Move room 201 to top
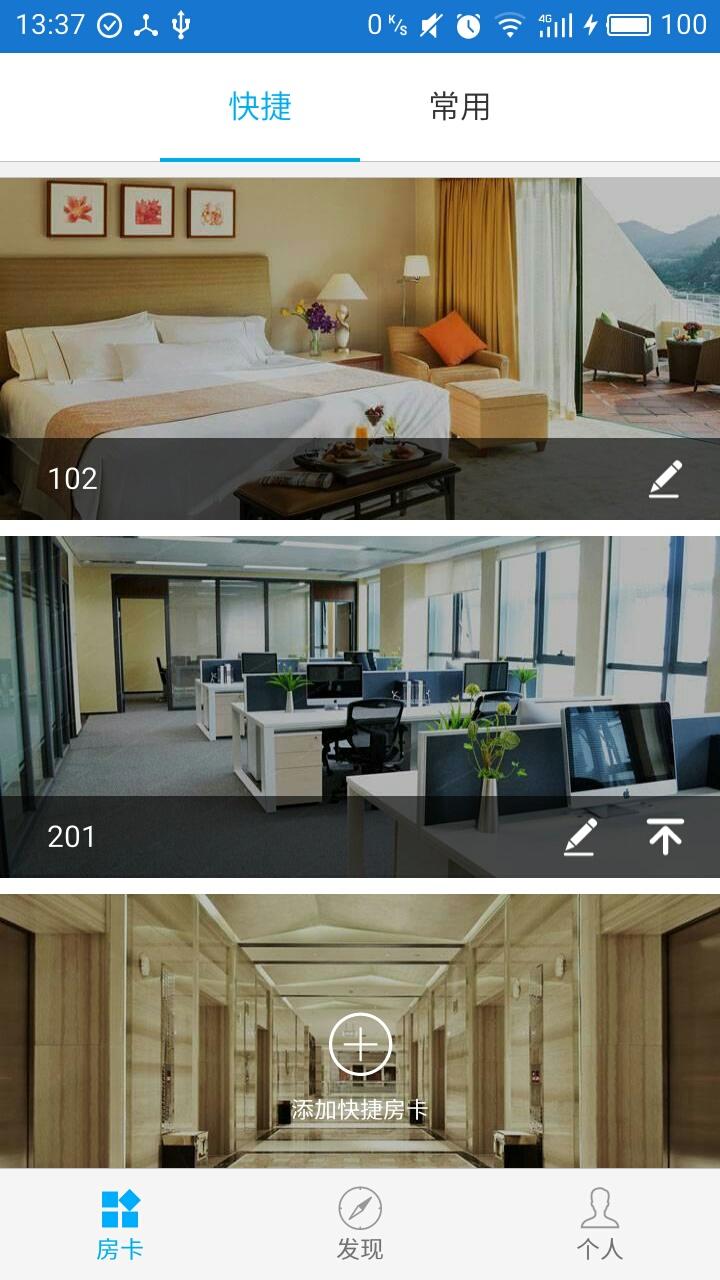720x1280 pixels. [x=665, y=837]
